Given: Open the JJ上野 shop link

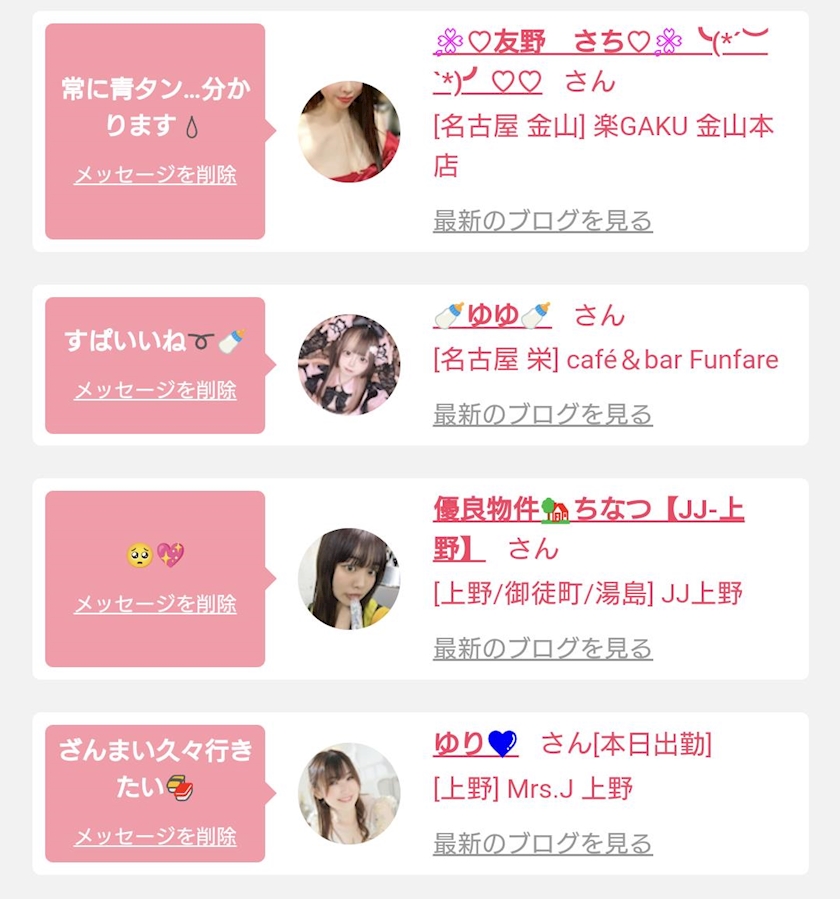Looking at the screenshot, I should (588, 593).
